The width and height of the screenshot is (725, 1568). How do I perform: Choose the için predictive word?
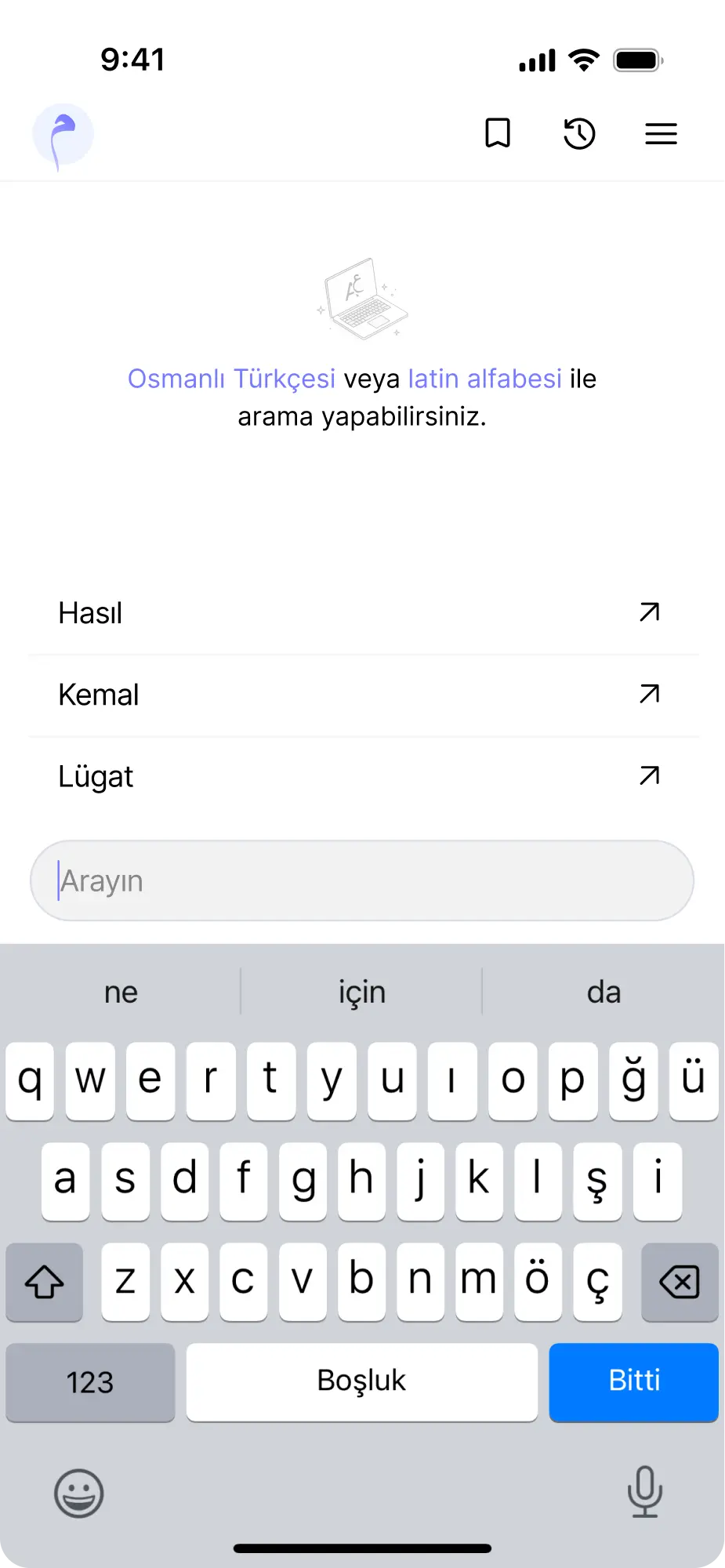pyautogui.click(x=361, y=991)
